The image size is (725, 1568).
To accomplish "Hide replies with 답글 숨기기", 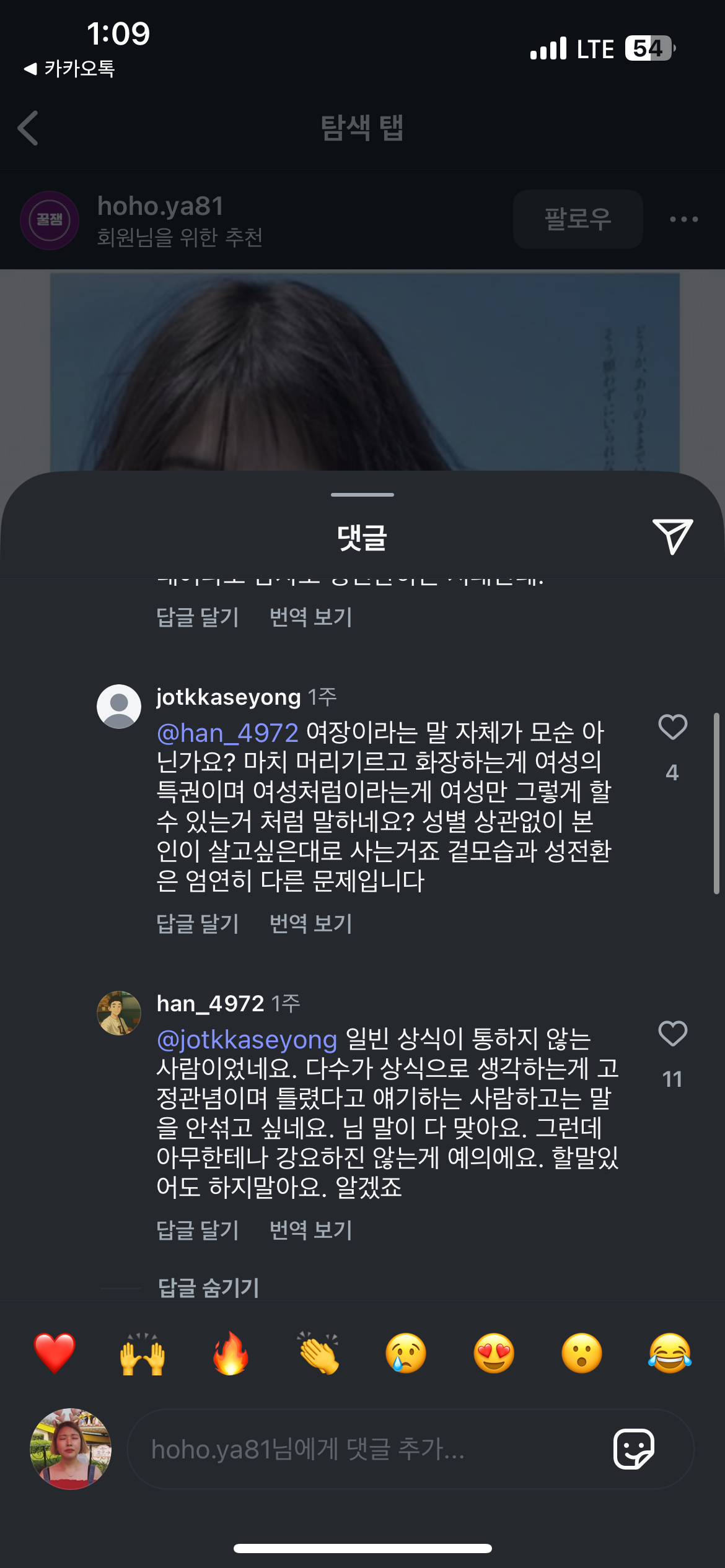I will (x=209, y=1288).
